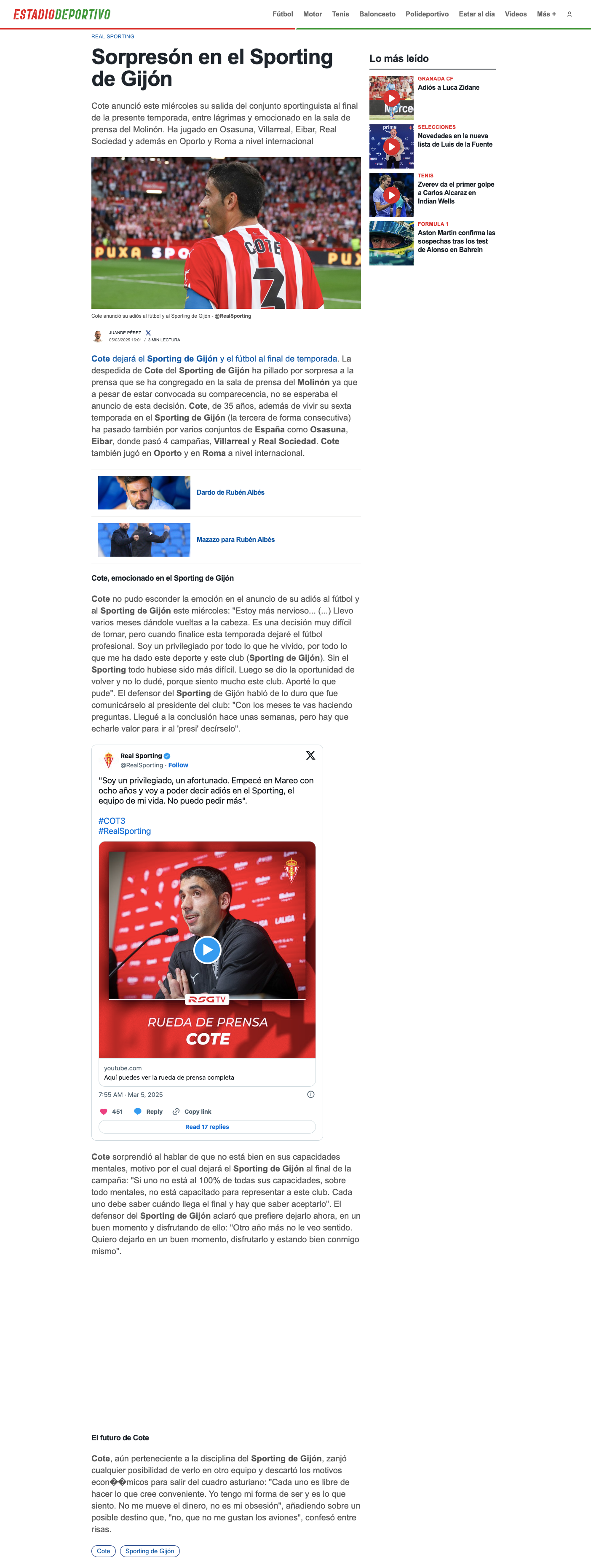Read the Adiós a Luca Zidane story
Image resolution: width=591 pixels, height=1568 pixels.
click(x=448, y=88)
